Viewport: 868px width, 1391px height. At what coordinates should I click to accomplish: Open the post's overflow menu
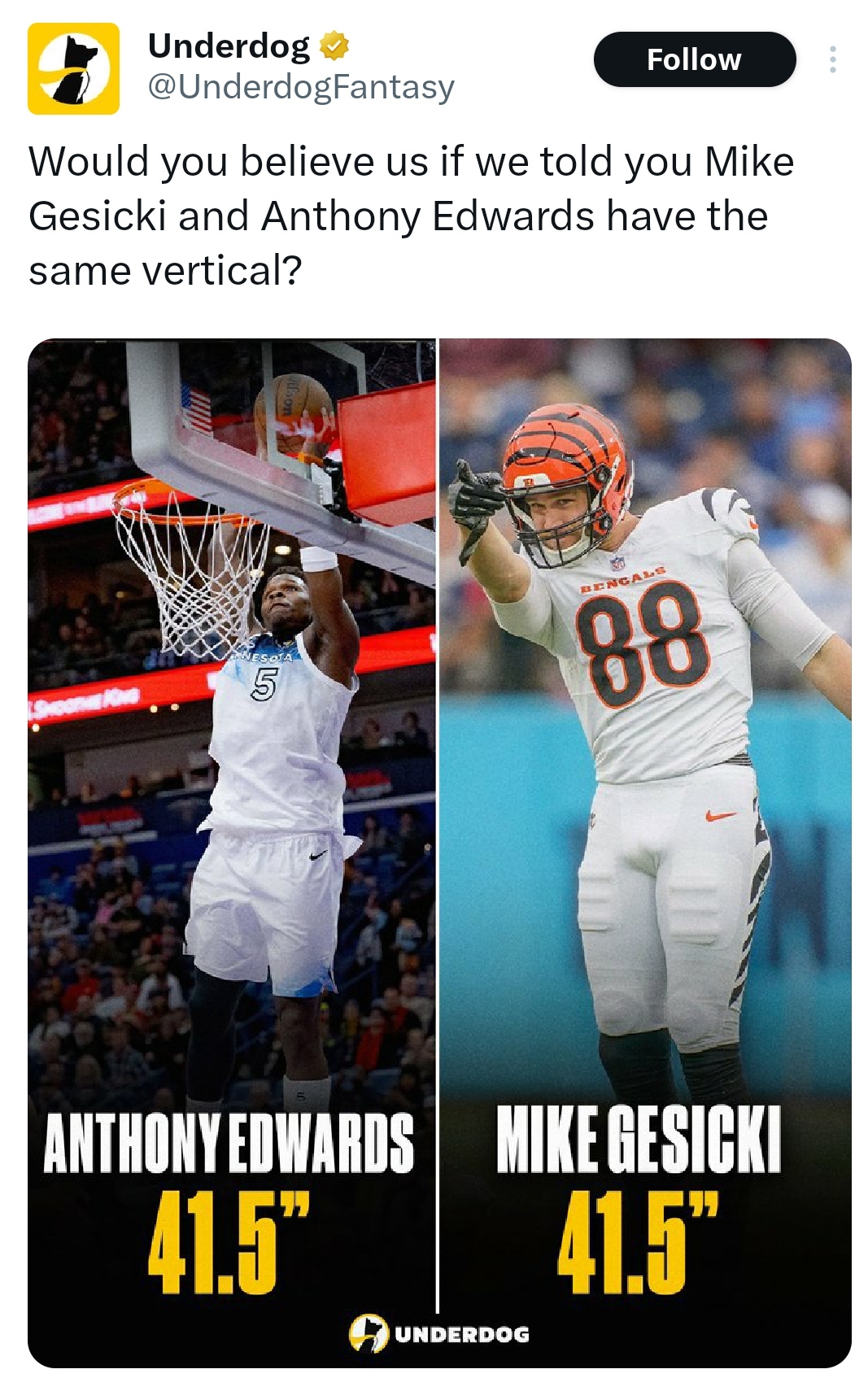pyautogui.click(x=832, y=59)
